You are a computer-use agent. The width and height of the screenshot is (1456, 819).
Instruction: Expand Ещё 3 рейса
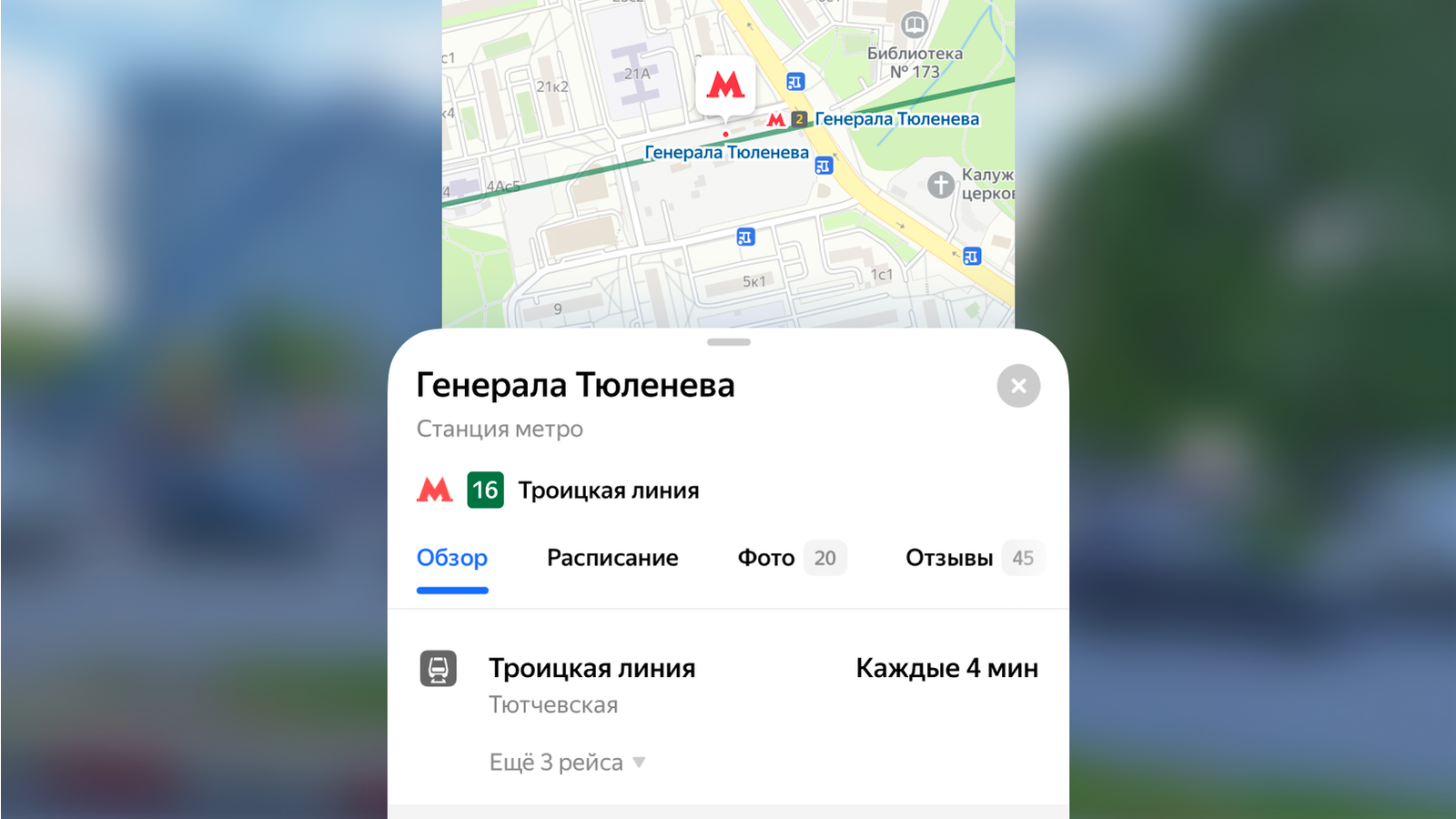click(567, 763)
